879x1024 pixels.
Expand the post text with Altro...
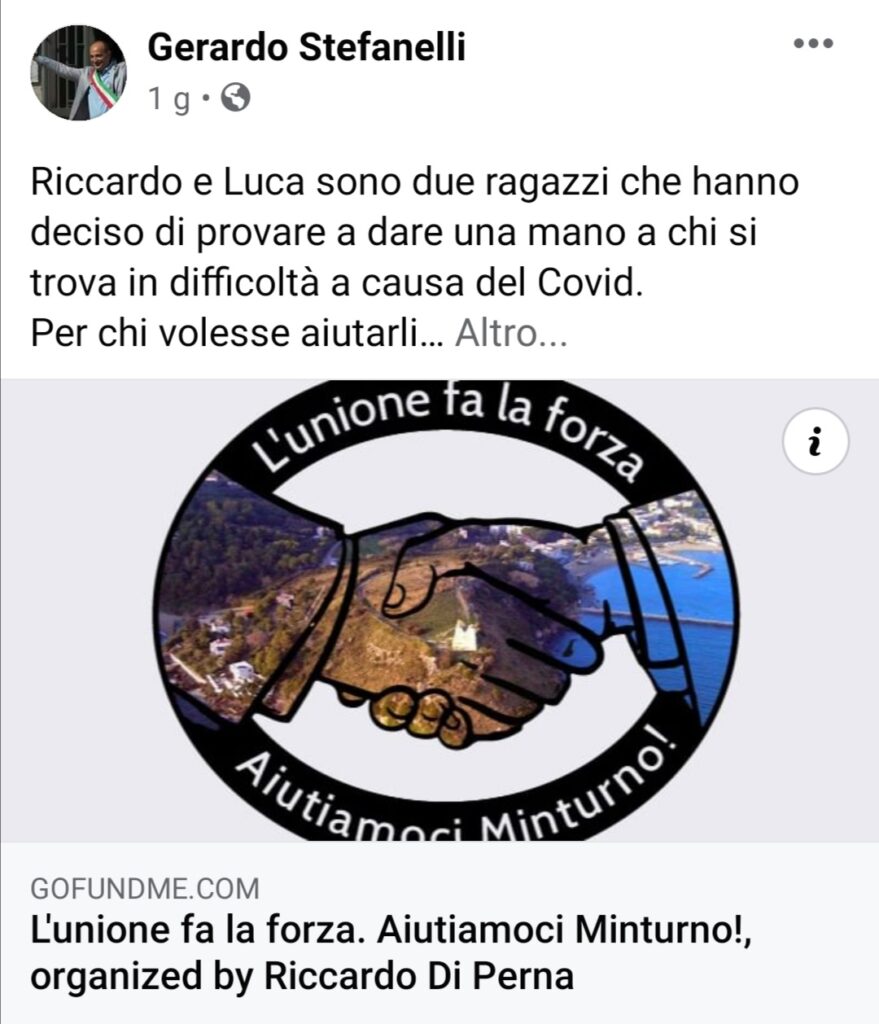pyautogui.click(x=510, y=334)
